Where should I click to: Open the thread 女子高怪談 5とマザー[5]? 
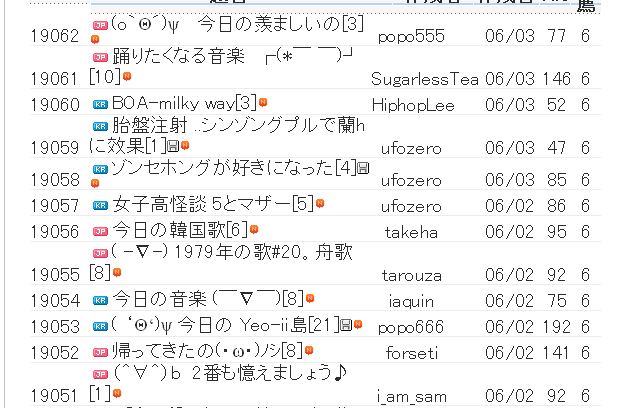click(x=213, y=205)
